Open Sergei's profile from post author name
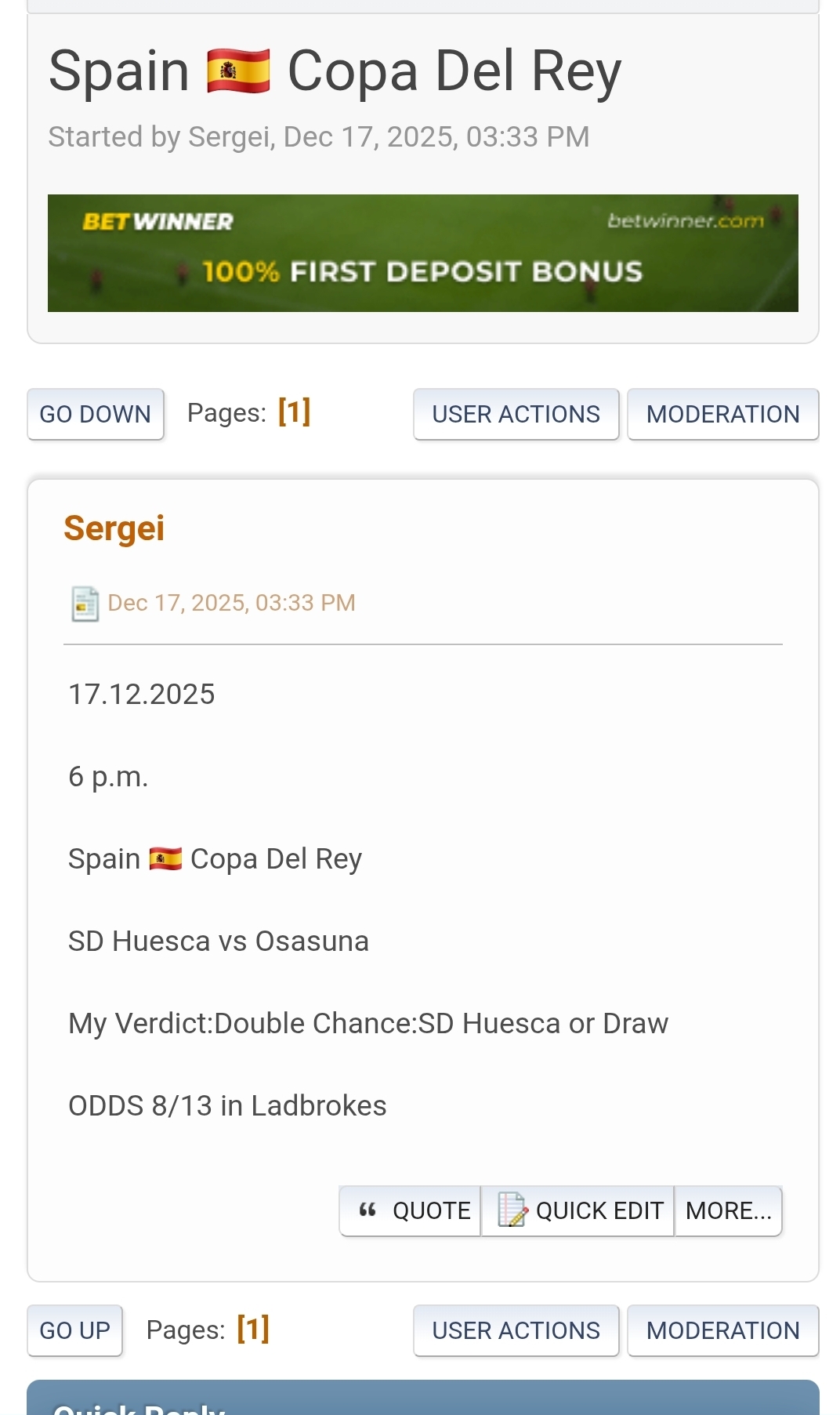Image resolution: width=840 pixels, height=1415 pixels. 114,528
